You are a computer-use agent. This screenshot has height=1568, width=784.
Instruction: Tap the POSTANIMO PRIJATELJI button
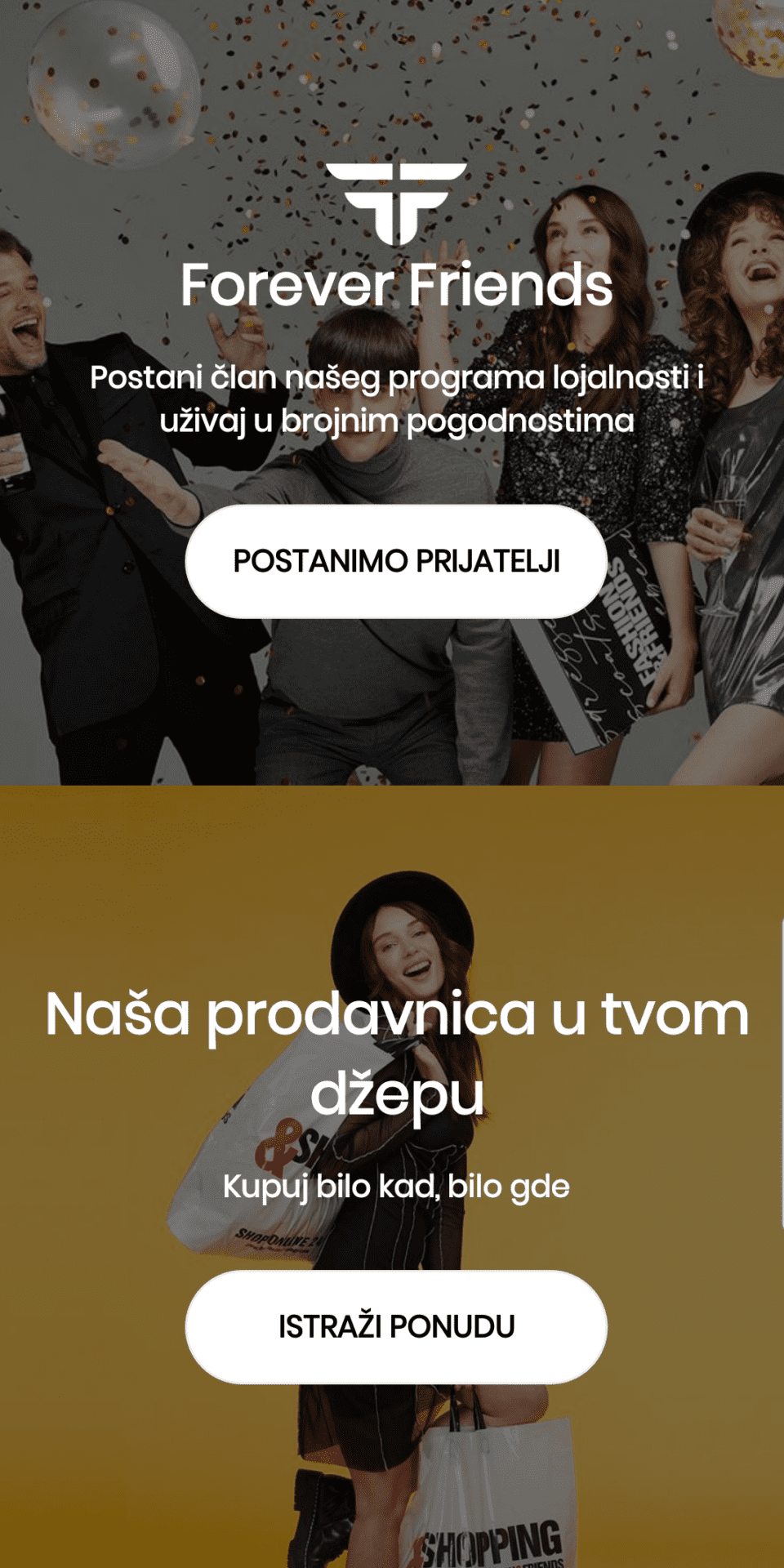396,561
